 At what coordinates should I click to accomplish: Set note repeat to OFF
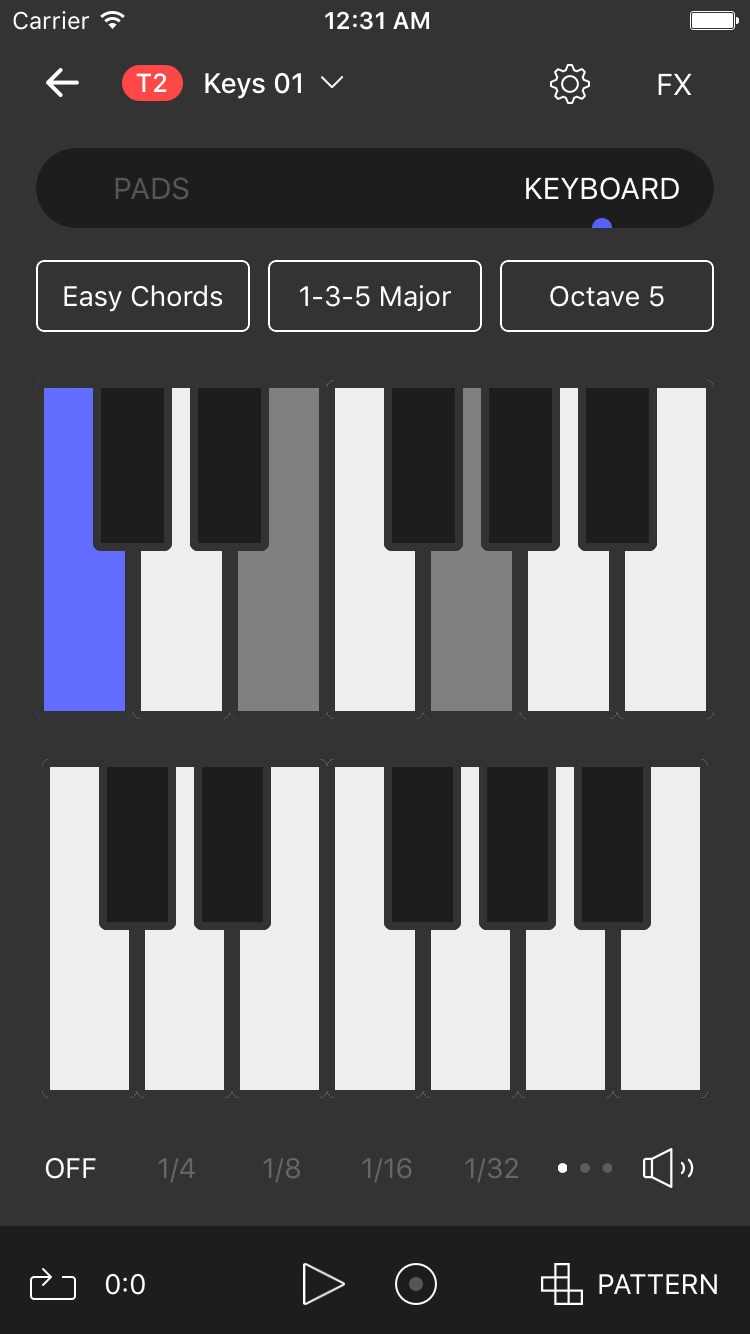point(71,1168)
